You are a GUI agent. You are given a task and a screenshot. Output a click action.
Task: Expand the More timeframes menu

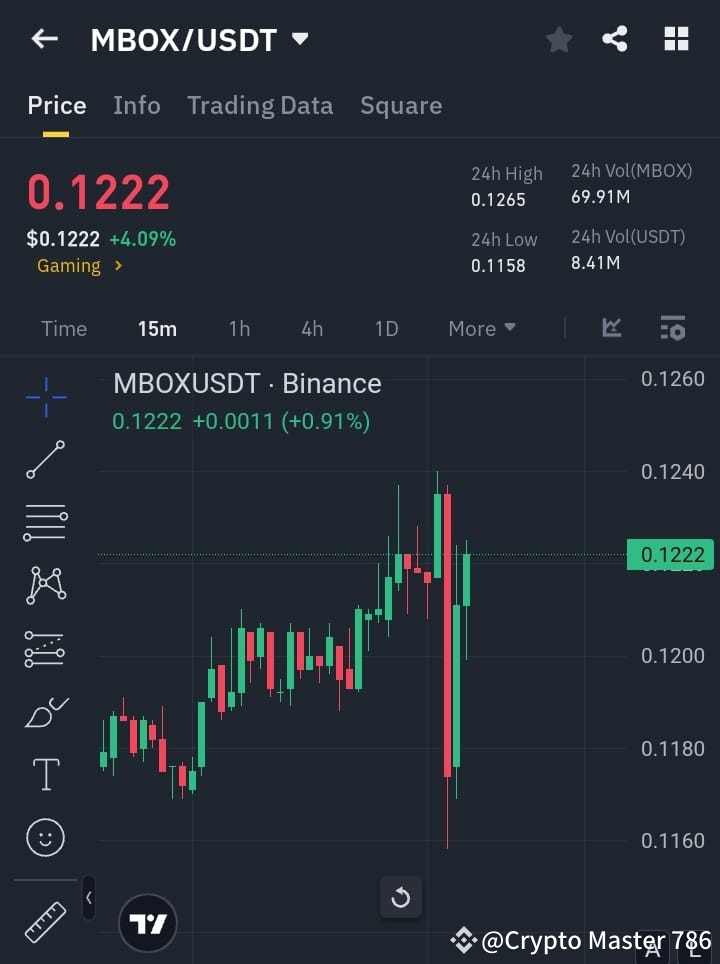pyautogui.click(x=481, y=328)
